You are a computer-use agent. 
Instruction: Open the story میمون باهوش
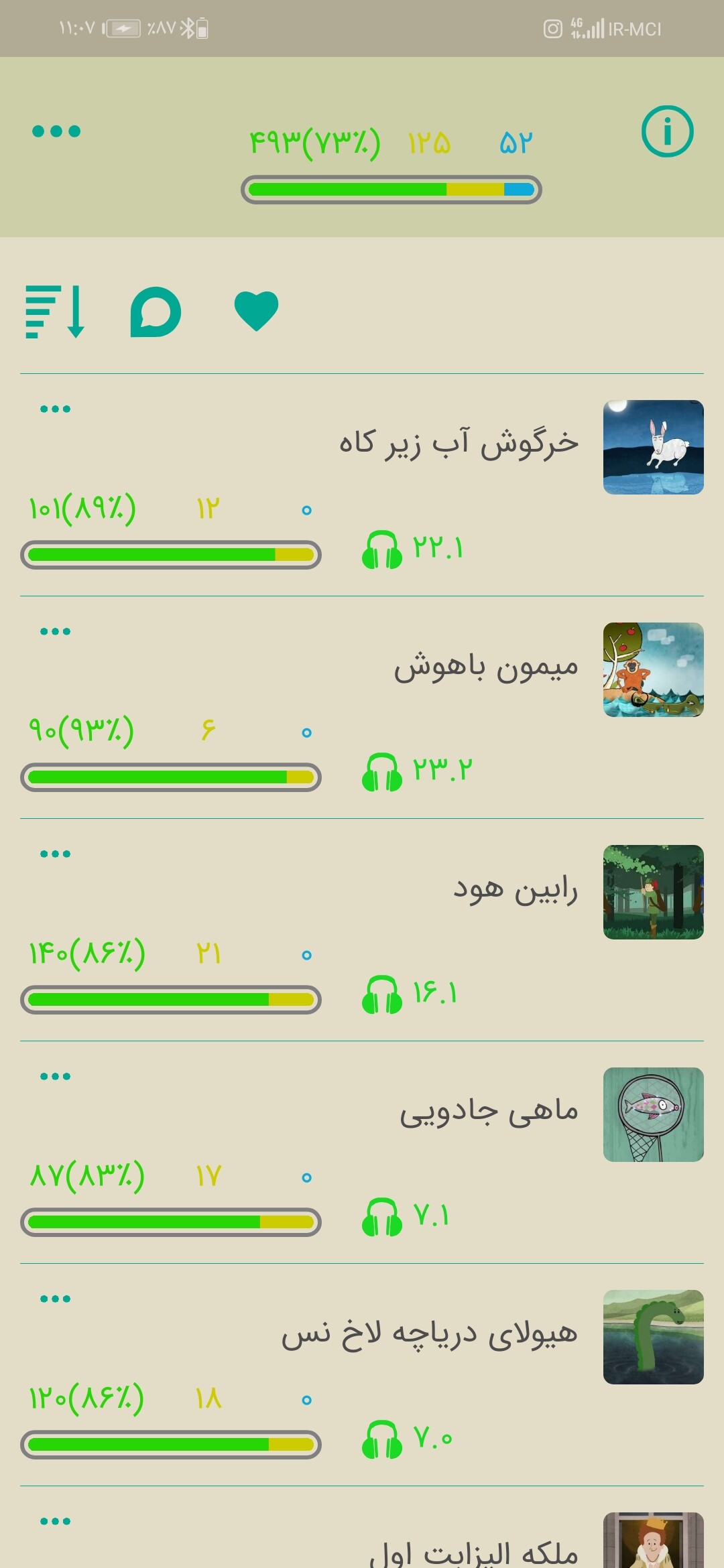(x=486, y=667)
